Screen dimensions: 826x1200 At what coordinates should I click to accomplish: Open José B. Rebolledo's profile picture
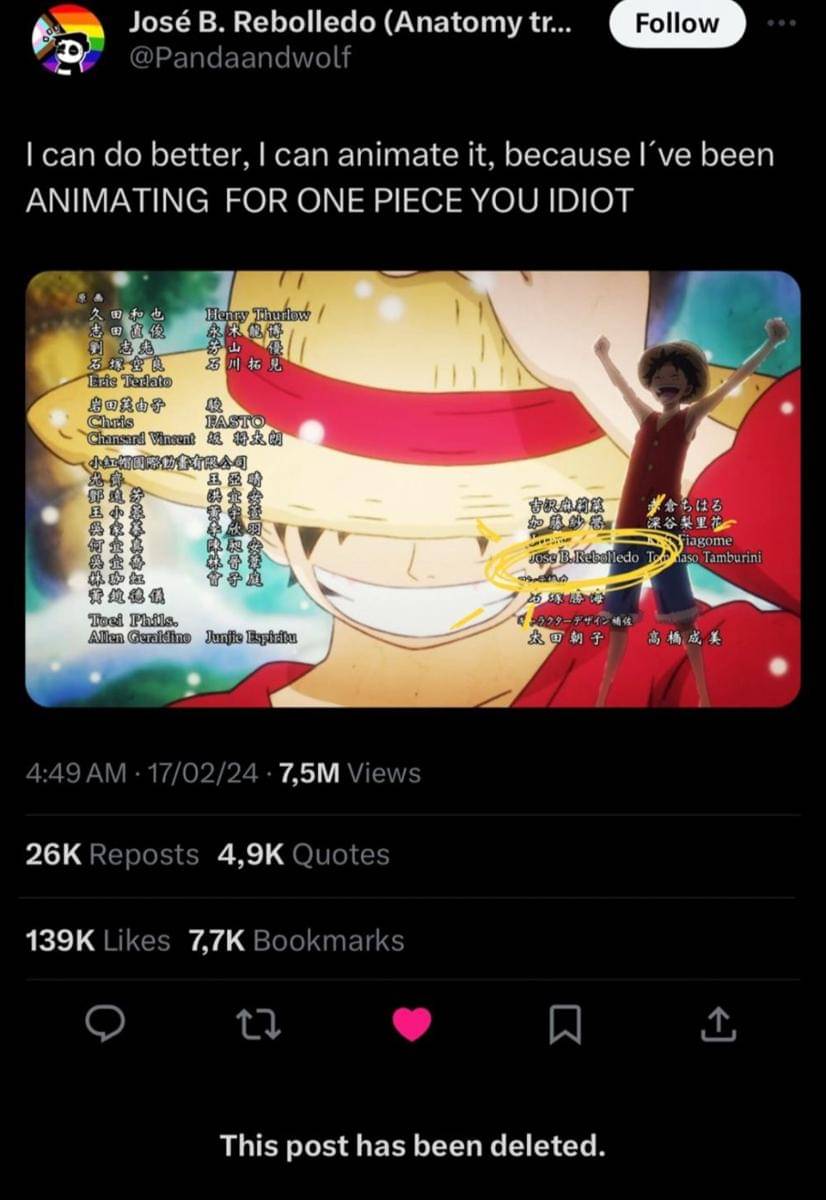coord(68,39)
